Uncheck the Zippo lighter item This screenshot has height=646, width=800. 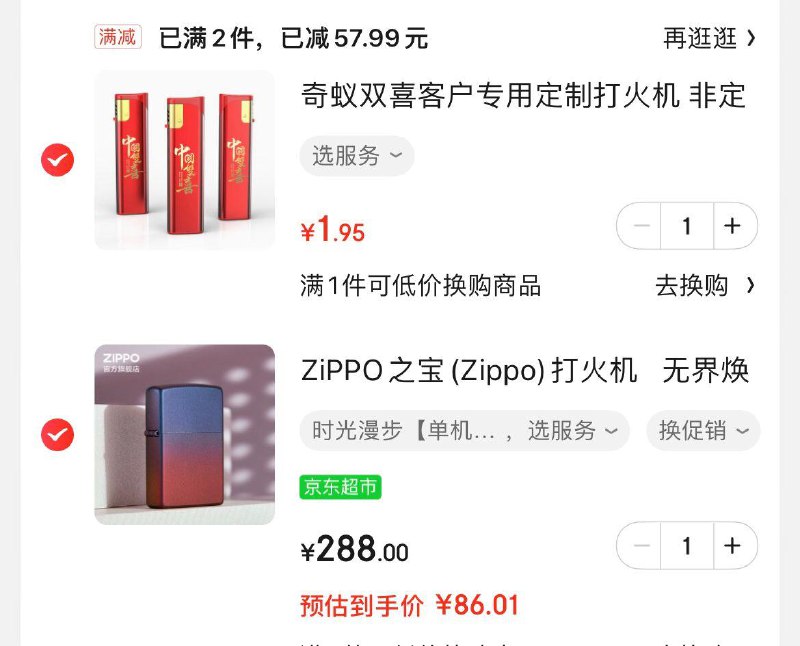click(57, 434)
